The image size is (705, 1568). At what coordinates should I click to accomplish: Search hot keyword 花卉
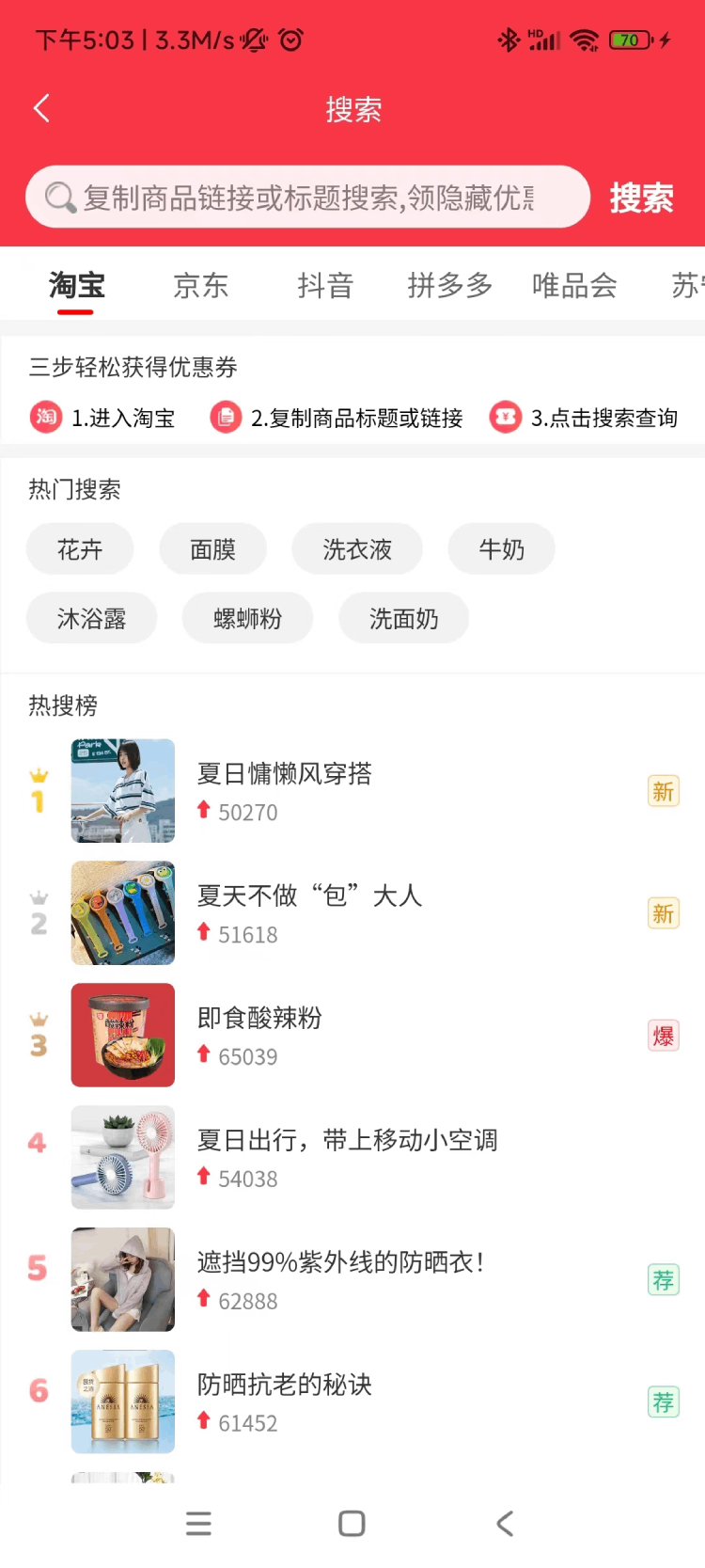[80, 549]
